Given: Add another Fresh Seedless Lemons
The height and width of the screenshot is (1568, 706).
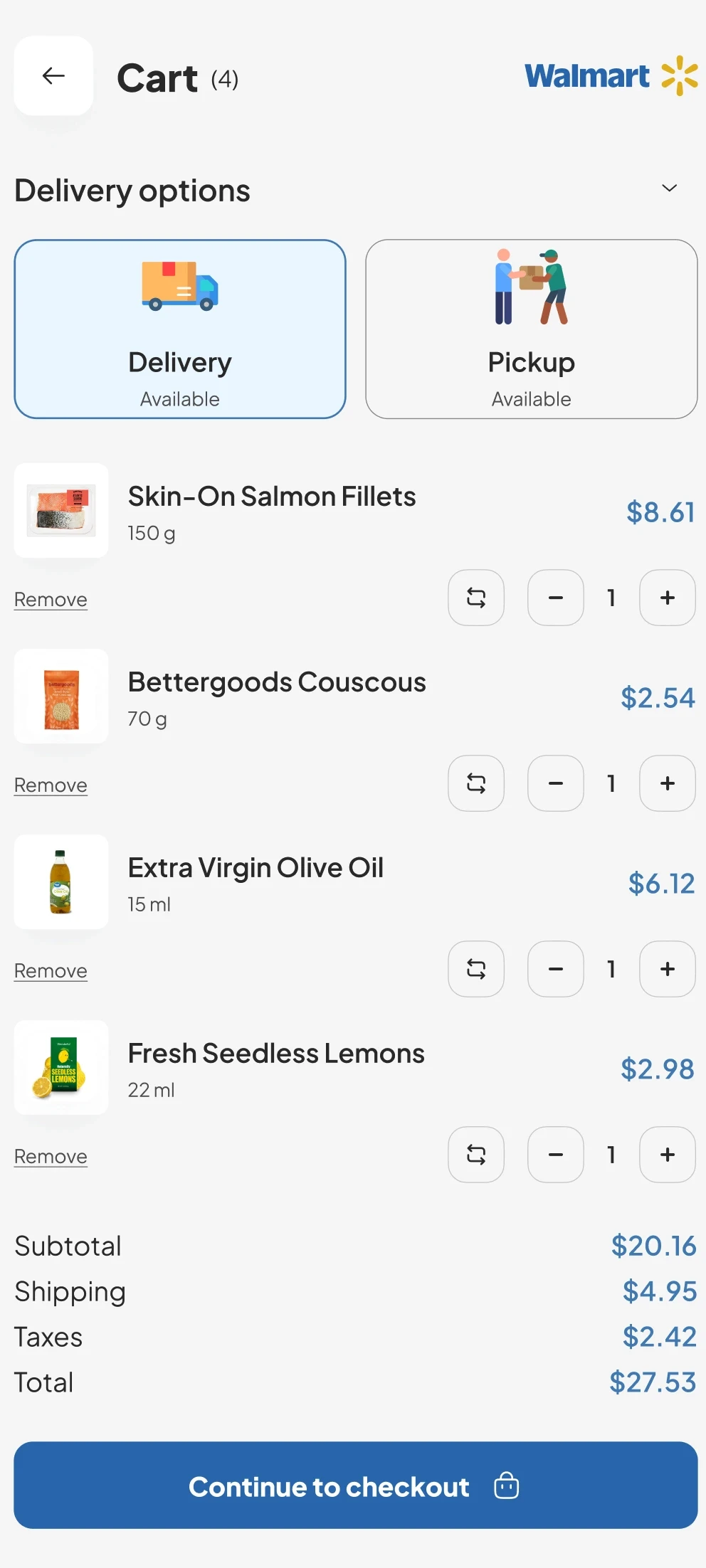Looking at the screenshot, I should tap(668, 1155).
